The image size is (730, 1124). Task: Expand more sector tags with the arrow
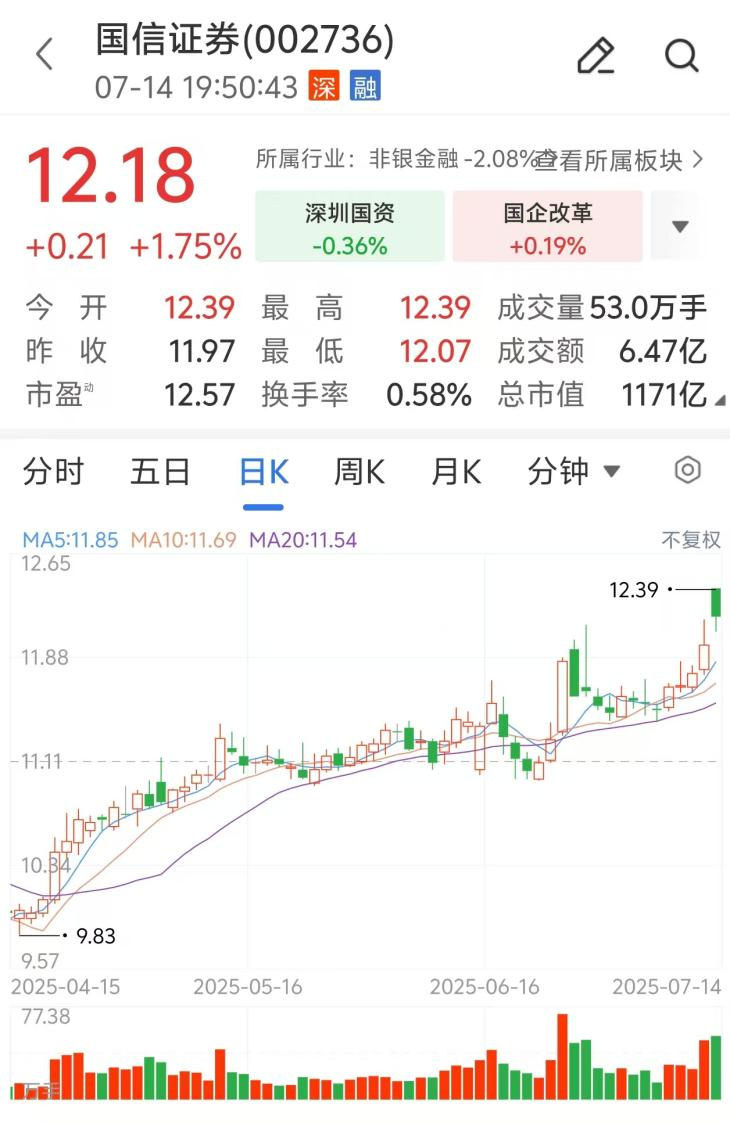680,227
